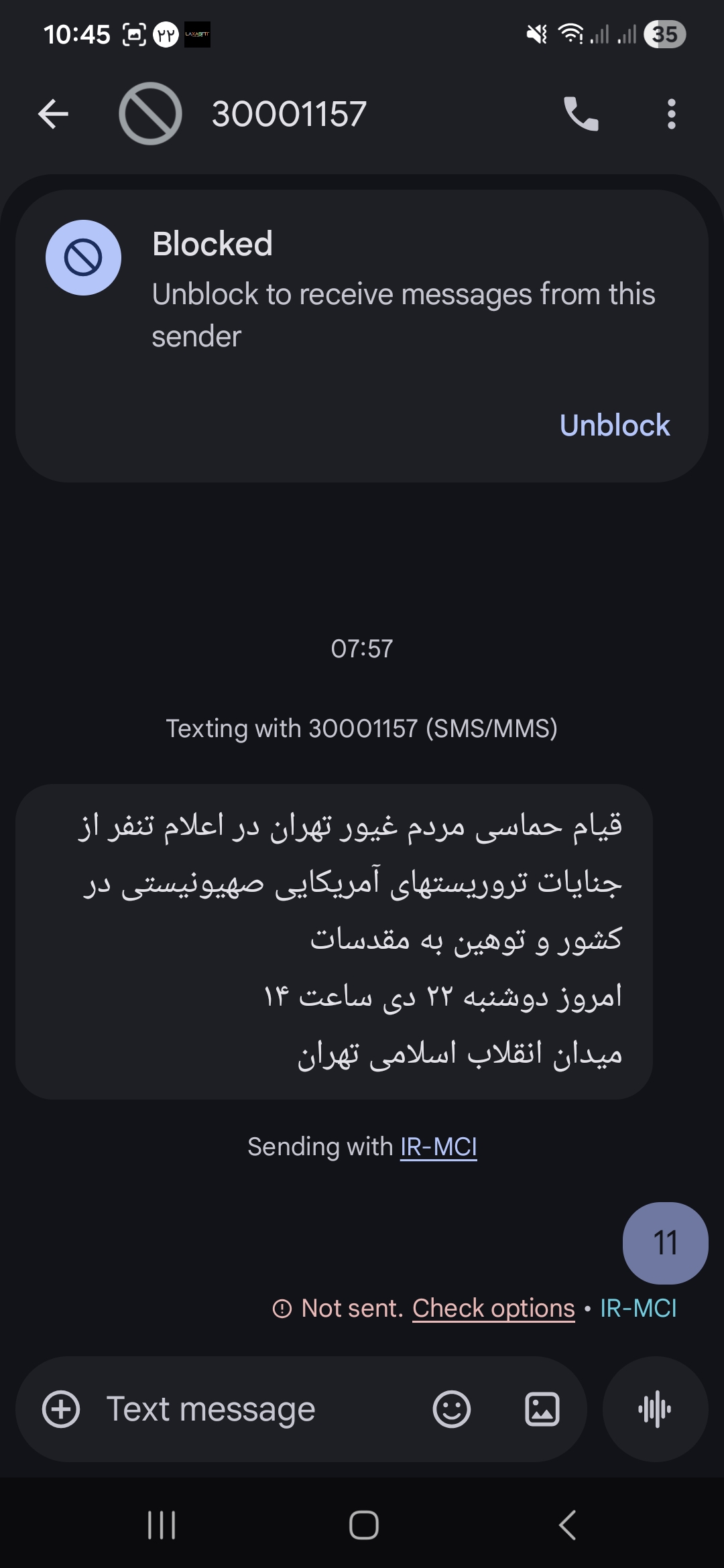Tap the recents button in the navigation bar

pyautogui.click(x=160, y=1526)
